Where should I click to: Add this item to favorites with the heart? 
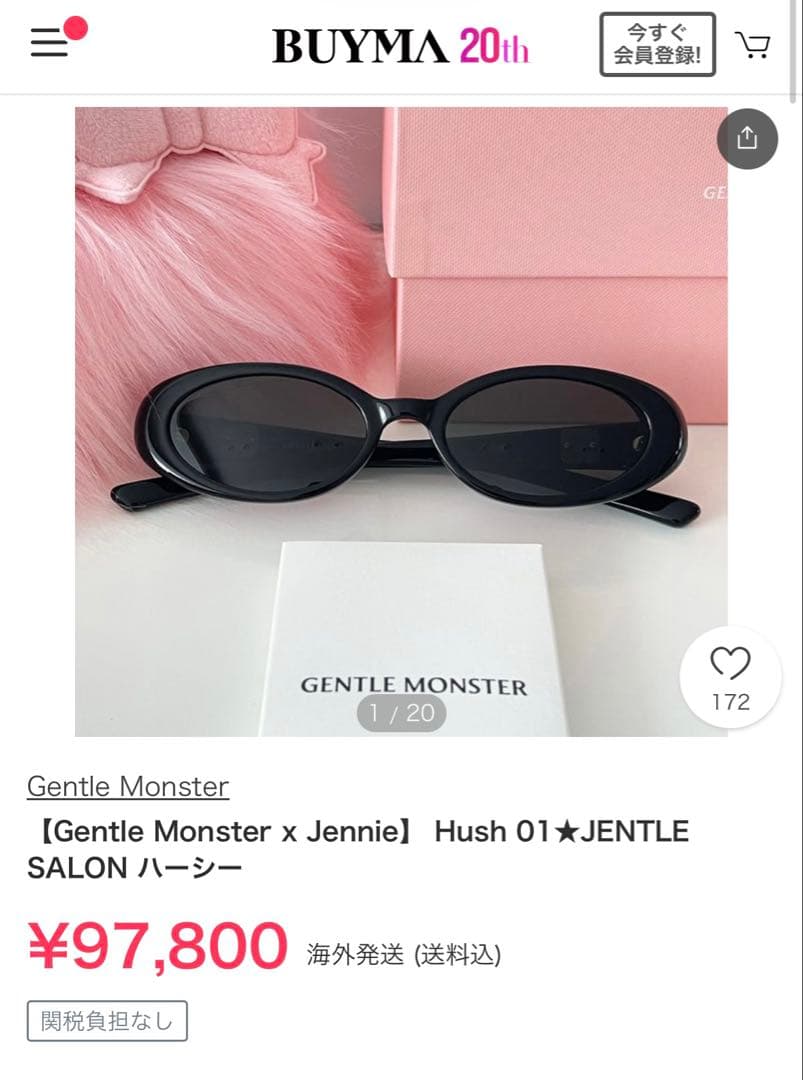(730, 663)
